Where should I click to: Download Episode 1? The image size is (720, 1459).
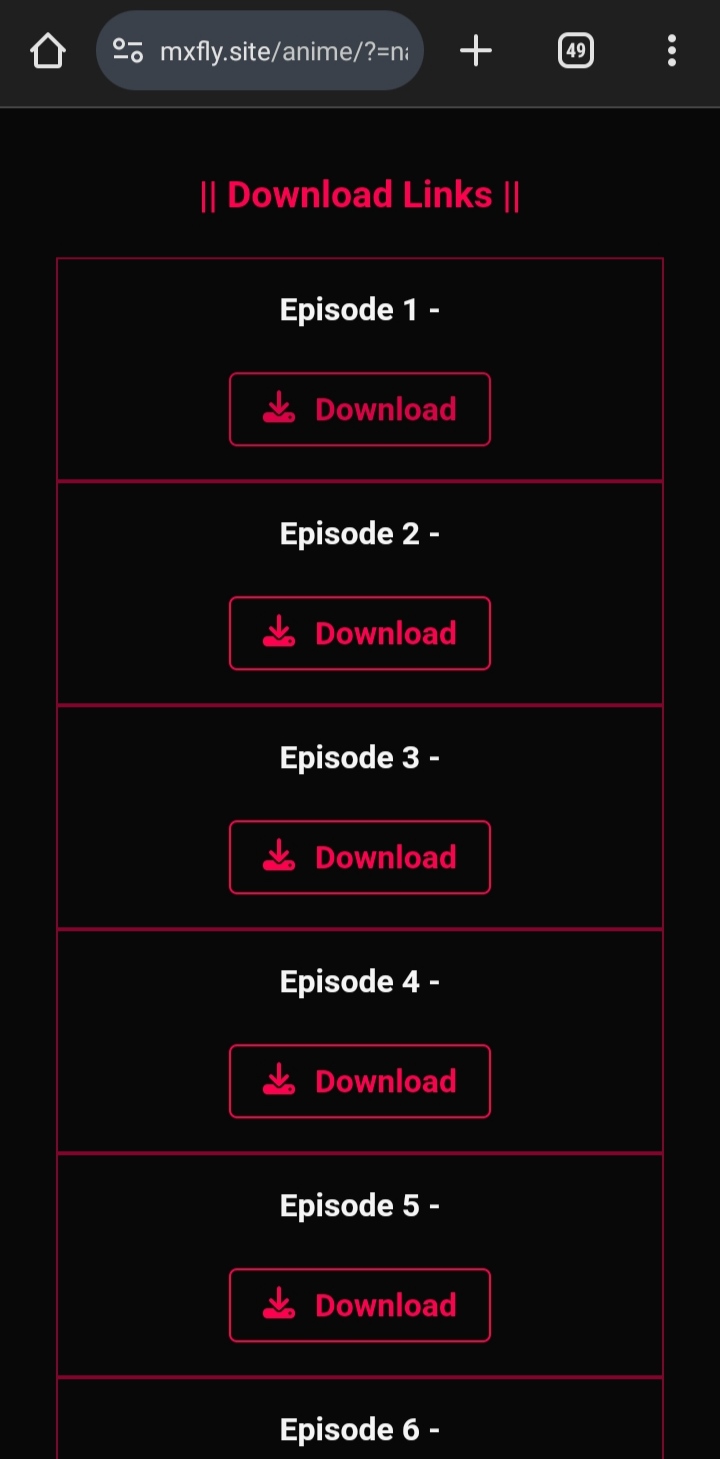[x=360, y=409]
